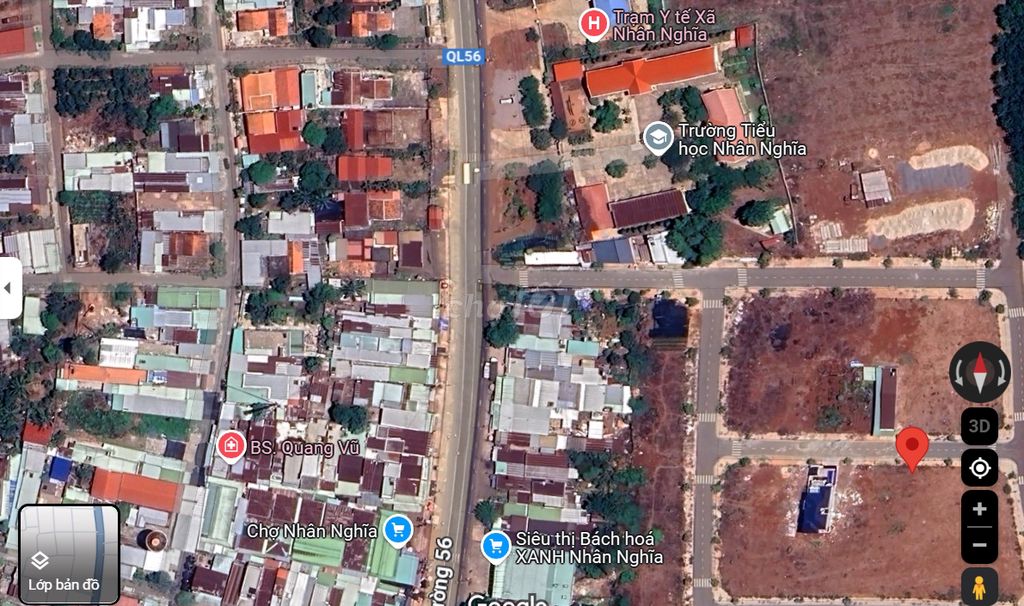The width and height of the screenshot is (1024, 606).
Task: Zoom in with the plus button
Action: click(979, 510)
